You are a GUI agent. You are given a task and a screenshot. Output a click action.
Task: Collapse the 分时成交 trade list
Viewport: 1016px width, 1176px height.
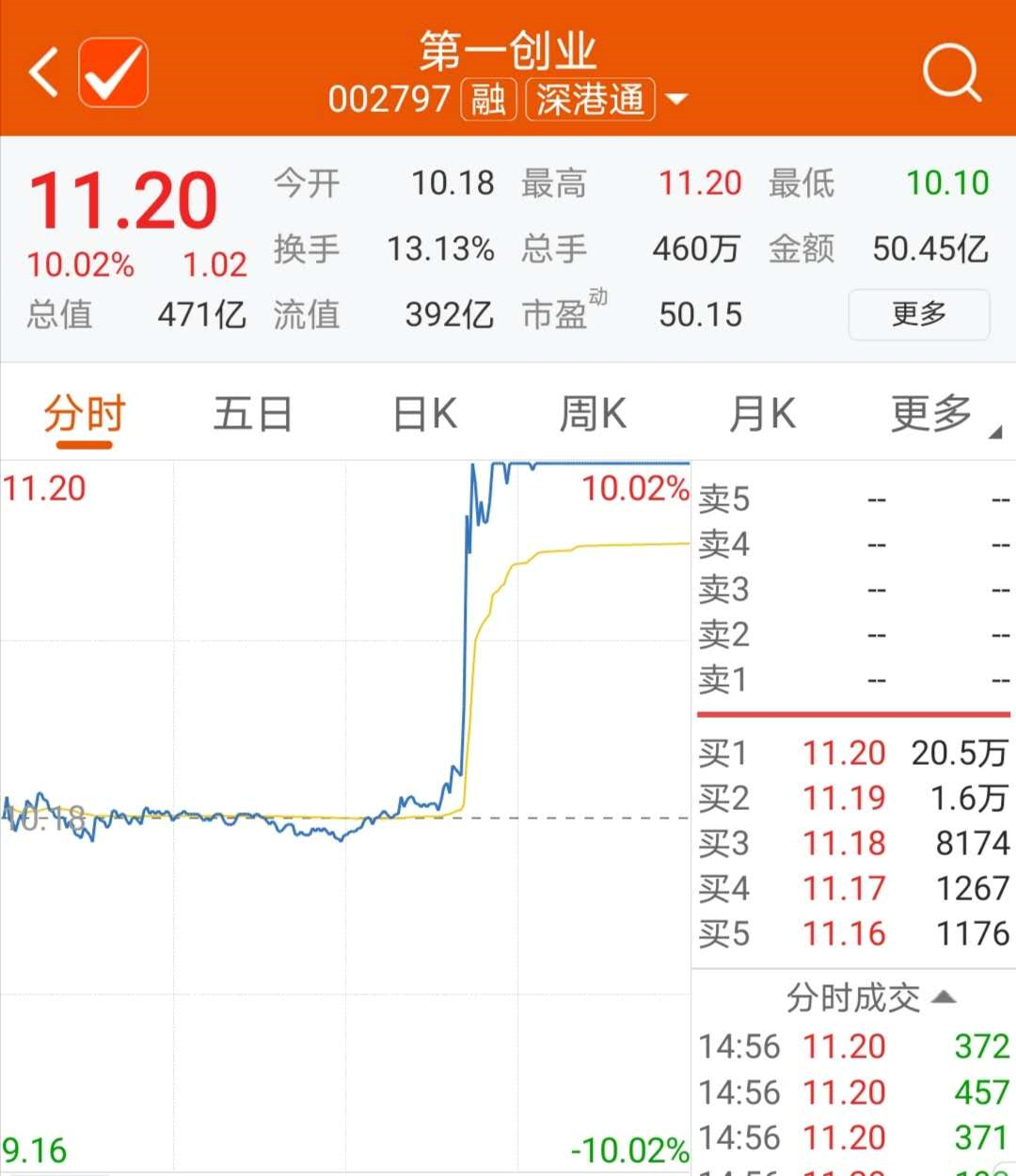870,997
